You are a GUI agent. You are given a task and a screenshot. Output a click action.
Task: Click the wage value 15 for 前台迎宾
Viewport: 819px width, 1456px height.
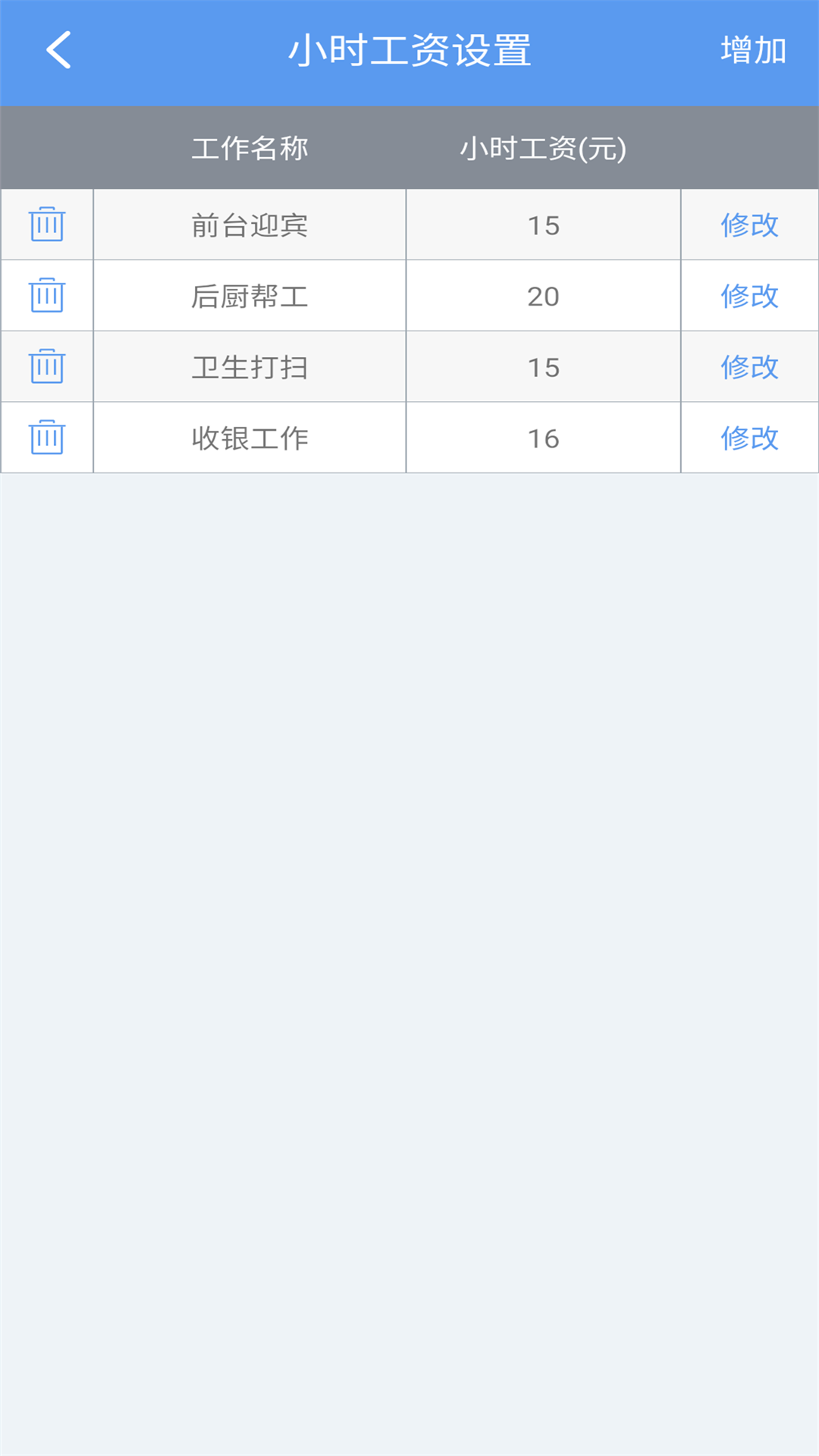(x=543, y=224)
